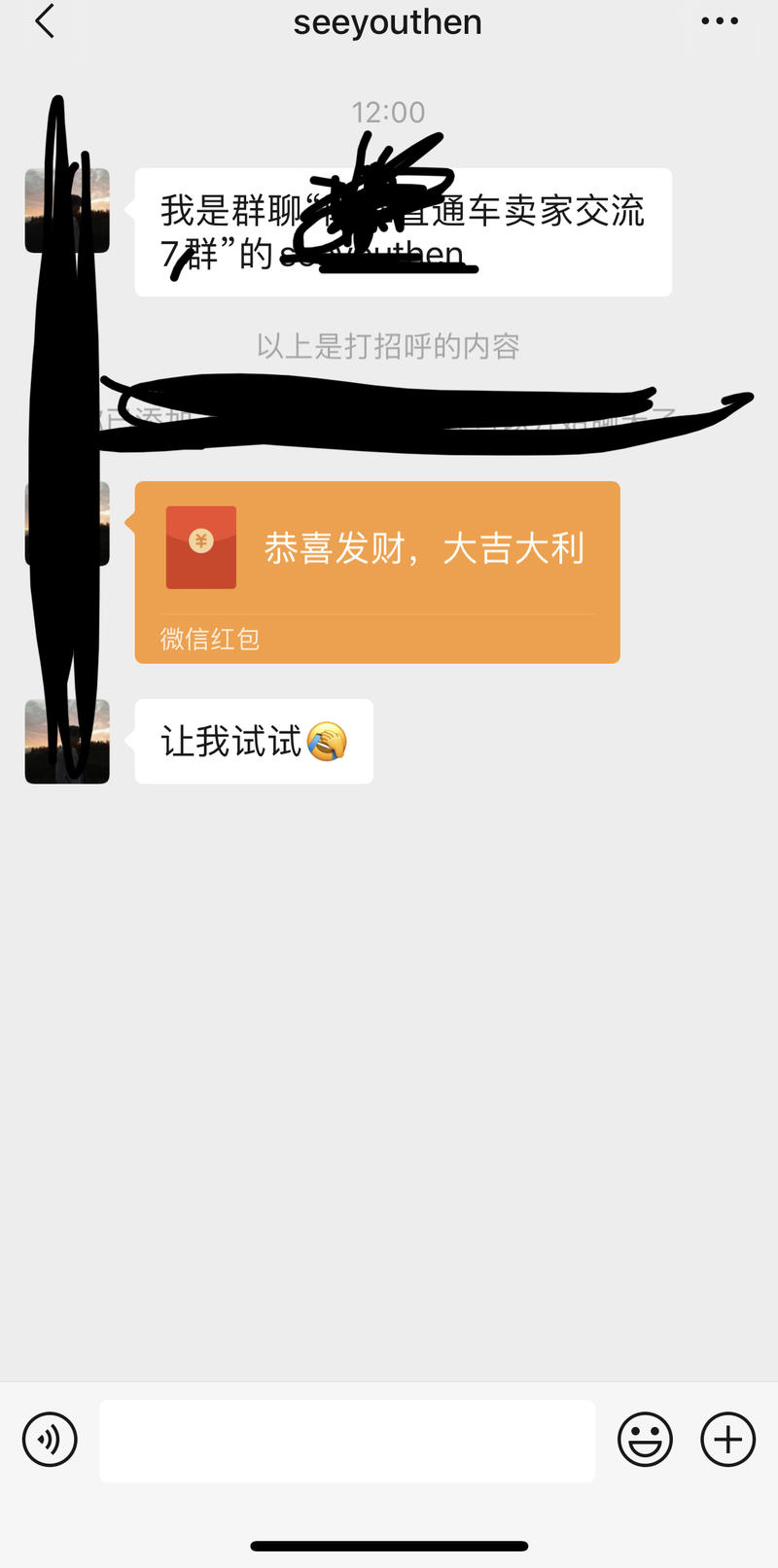Tap the greeting message mentioning 卖家交流7群
778x1568 pixels.
(x=404, y=230)
